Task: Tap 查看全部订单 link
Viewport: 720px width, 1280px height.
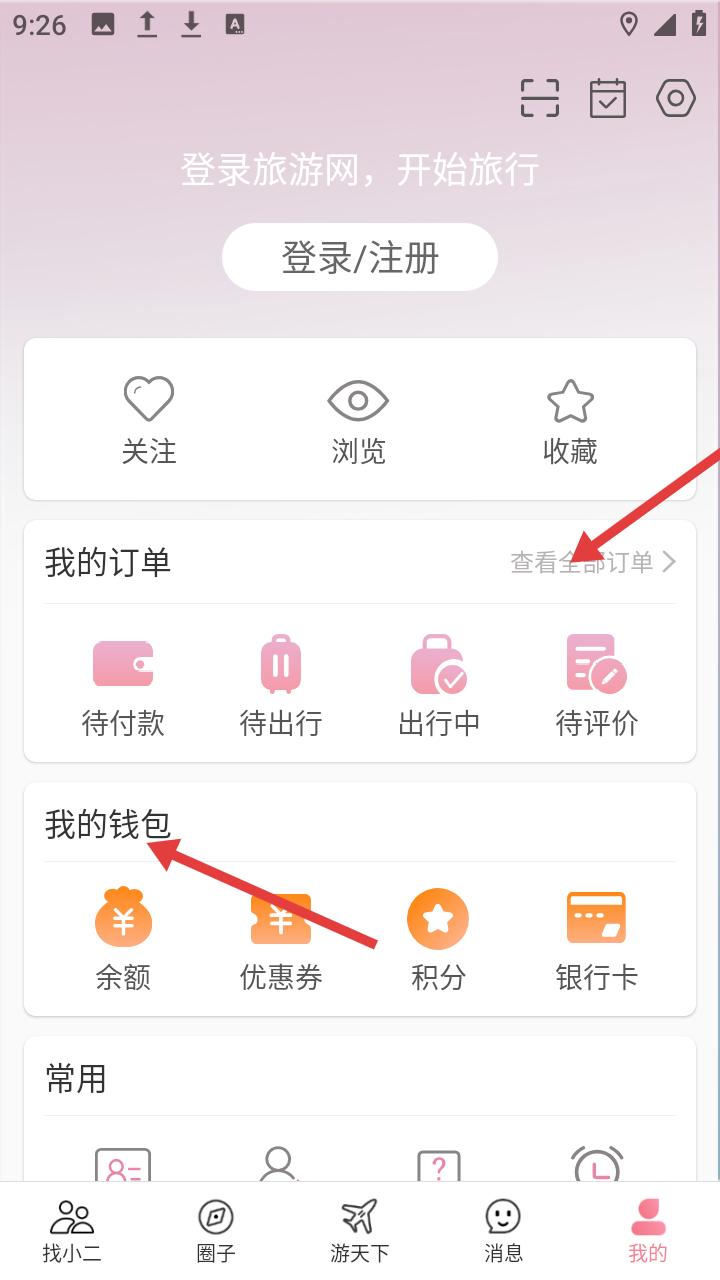Action: (593, 562)
